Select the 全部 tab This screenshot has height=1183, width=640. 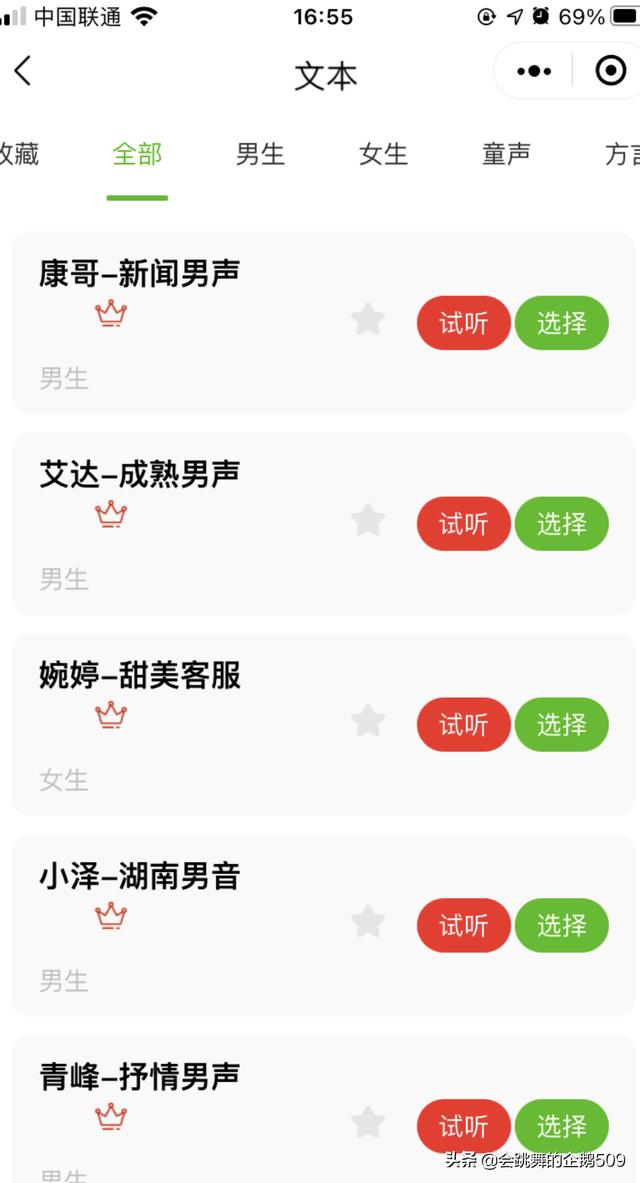[x=137, y=155]
